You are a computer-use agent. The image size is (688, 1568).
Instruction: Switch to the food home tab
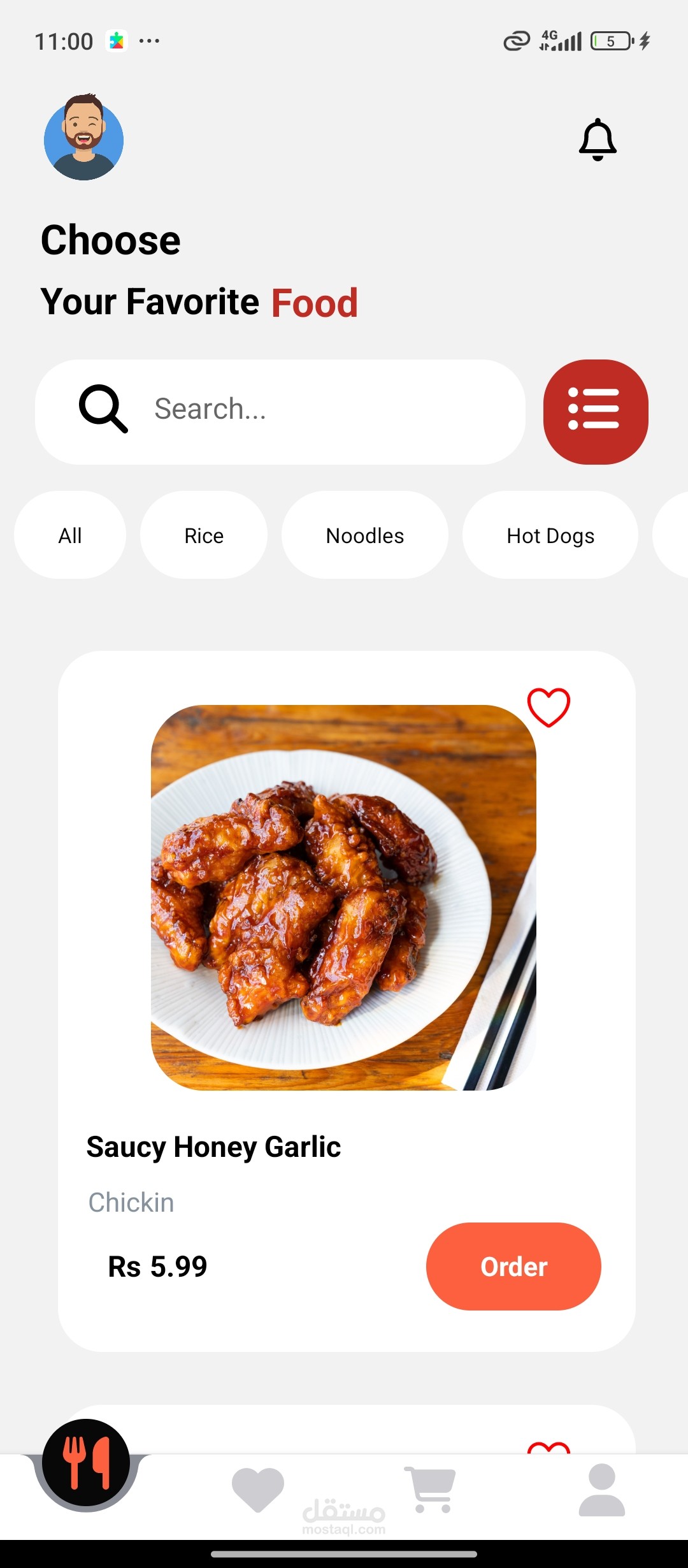point(86,1463)
